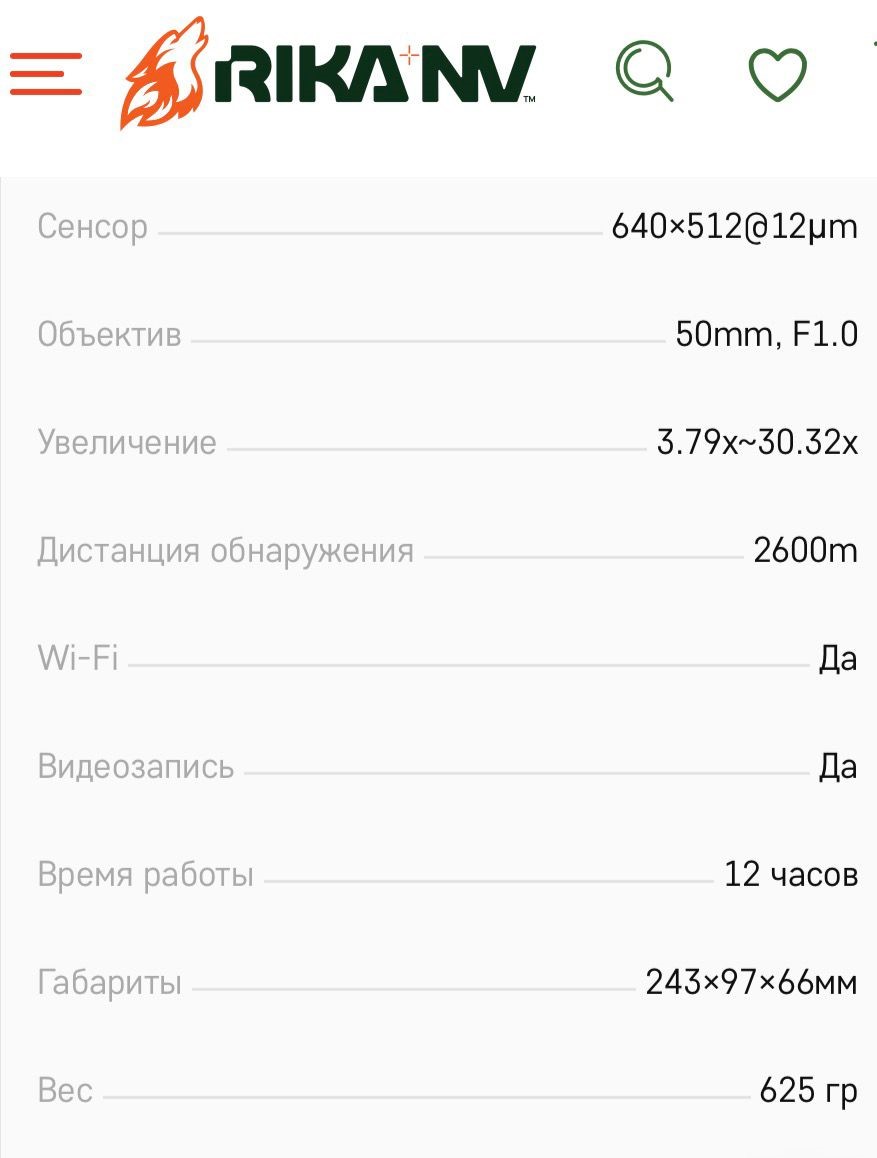Click the magnification value 3.79x~30.32x
Image resolution: width=877 pixels, height=1158 pixels.
click(757, 441)
